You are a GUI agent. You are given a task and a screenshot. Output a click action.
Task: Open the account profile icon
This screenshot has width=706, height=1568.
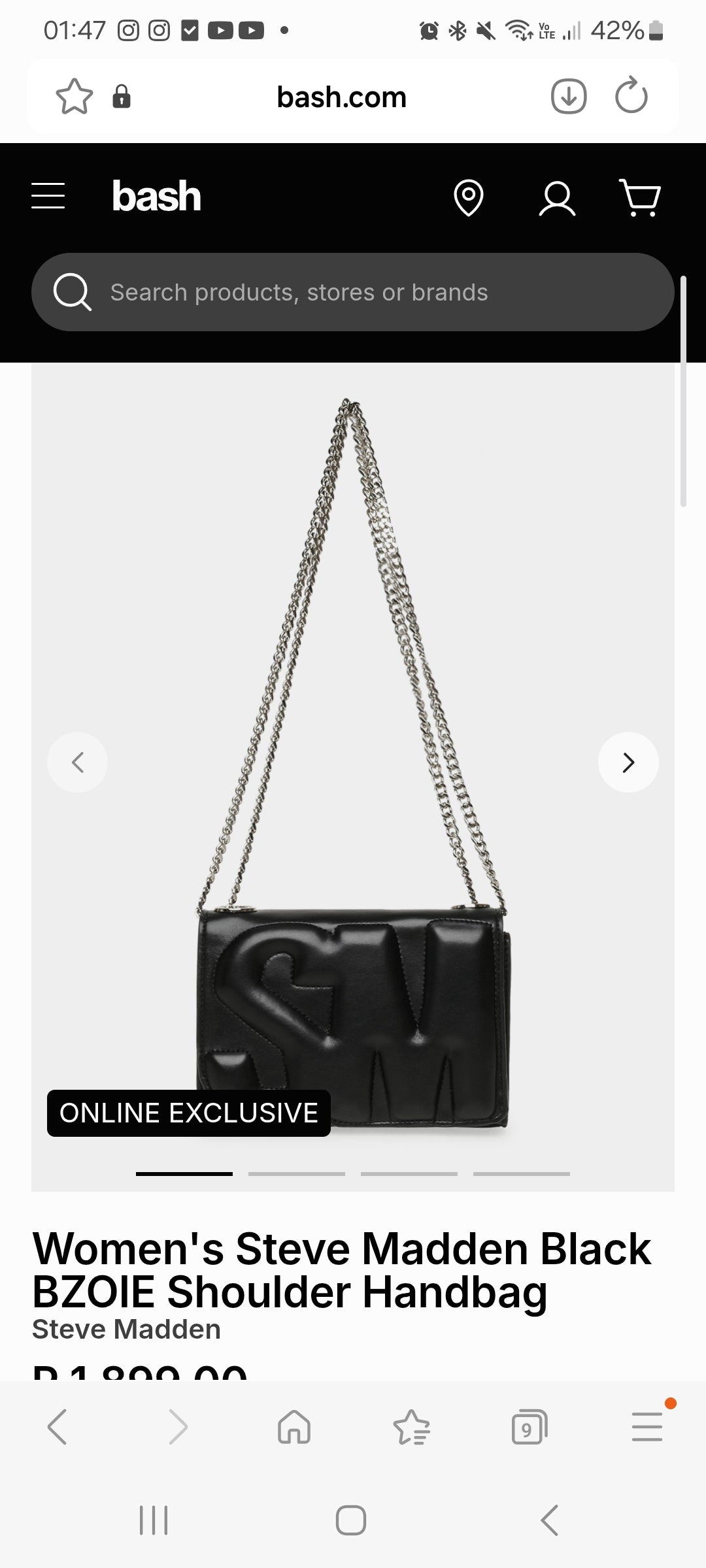tap(558, 198)
